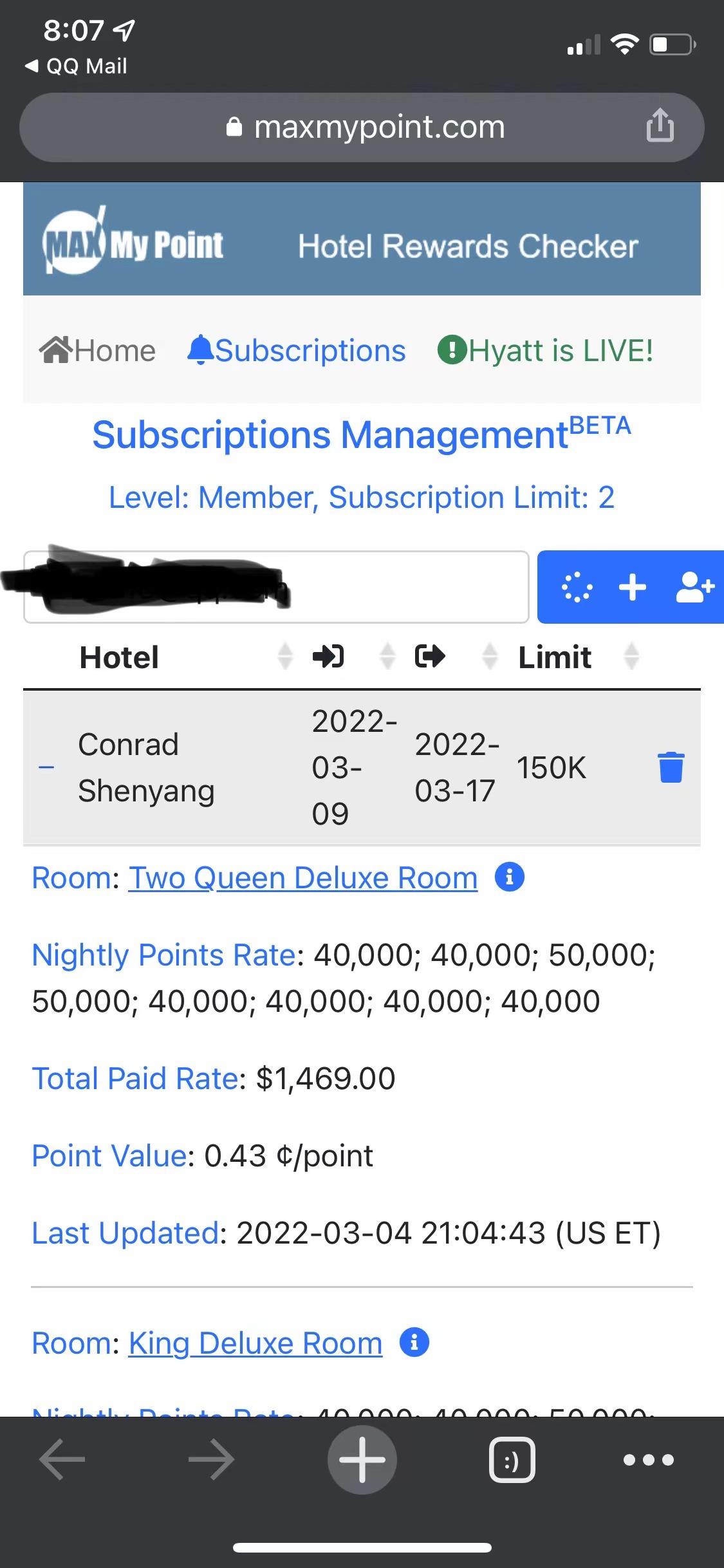
Task: Sort the table by the Limit column
Action: (x=555, y=657)
